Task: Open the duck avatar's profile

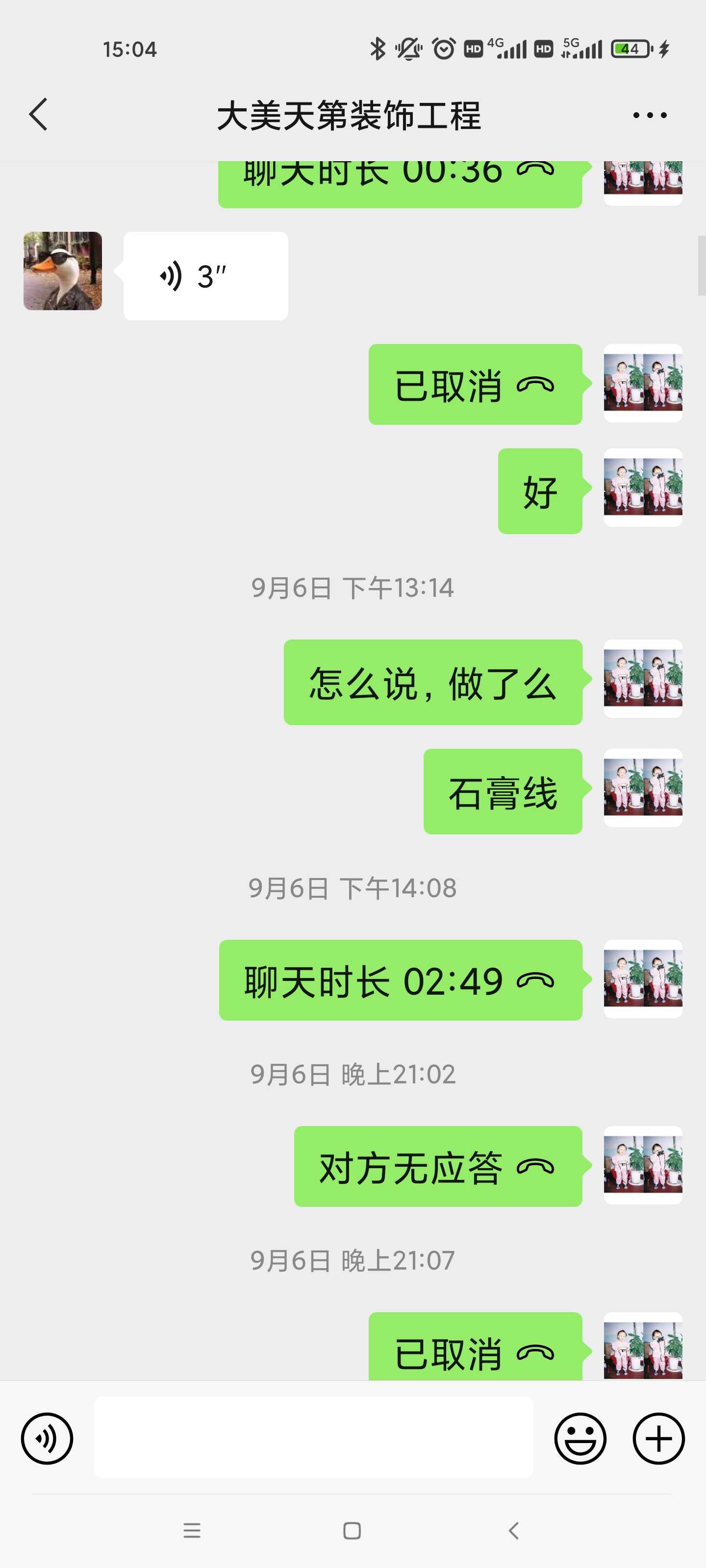Action: click(63, 271)
